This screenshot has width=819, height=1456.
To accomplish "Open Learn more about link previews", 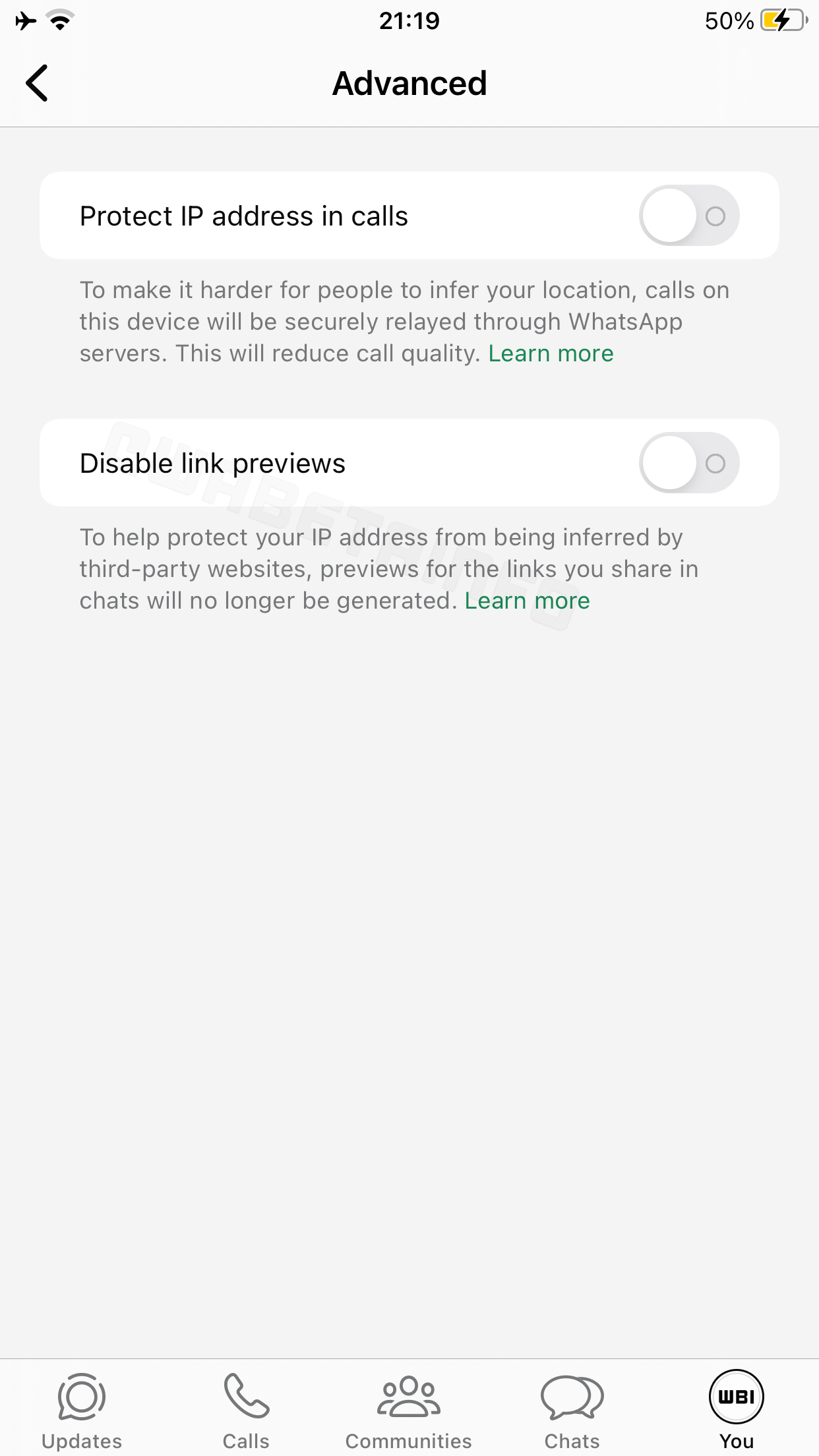I will (527, 601).
